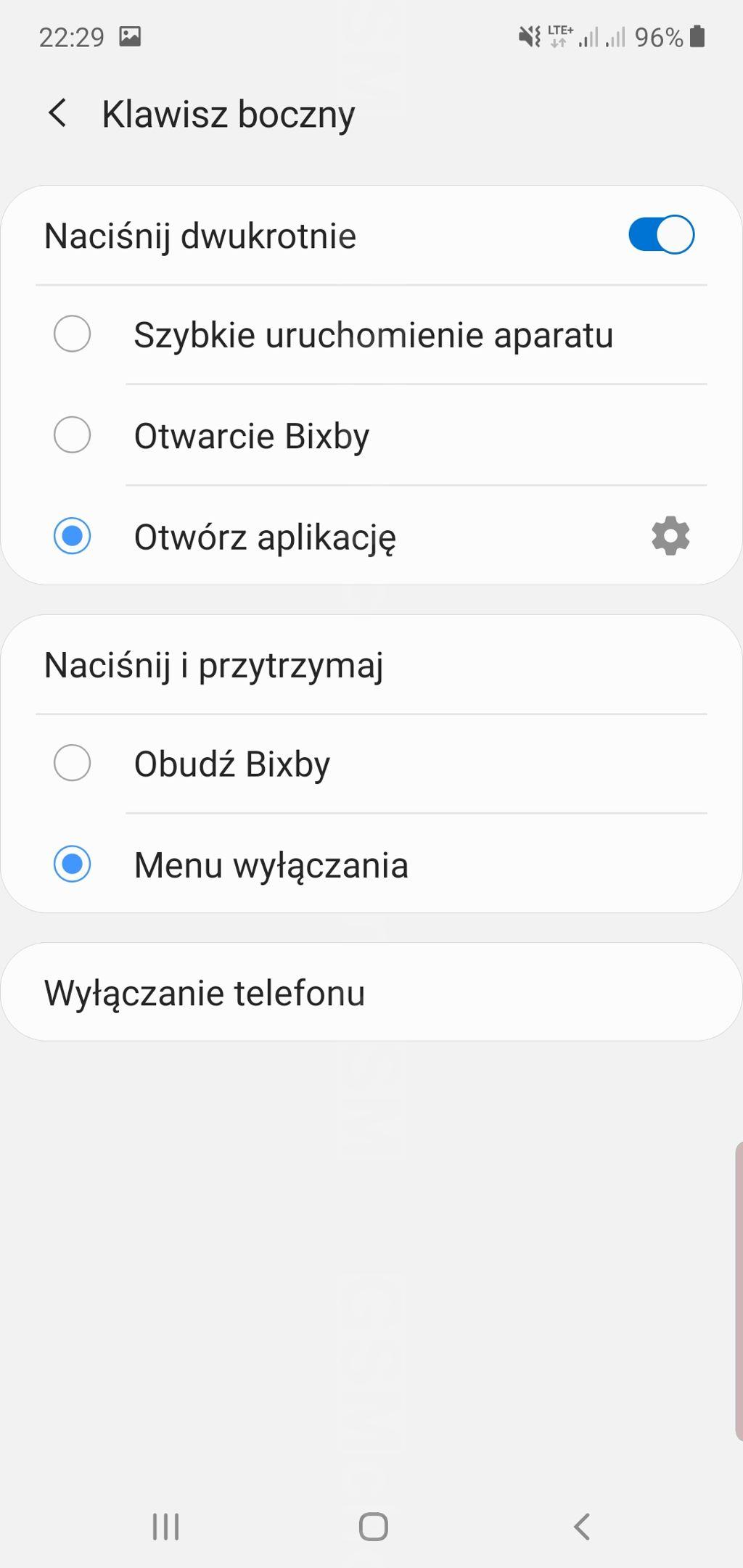Open settings gear for Otwórz aplikację
743x1568 pixels.
[x=670, y=536]
